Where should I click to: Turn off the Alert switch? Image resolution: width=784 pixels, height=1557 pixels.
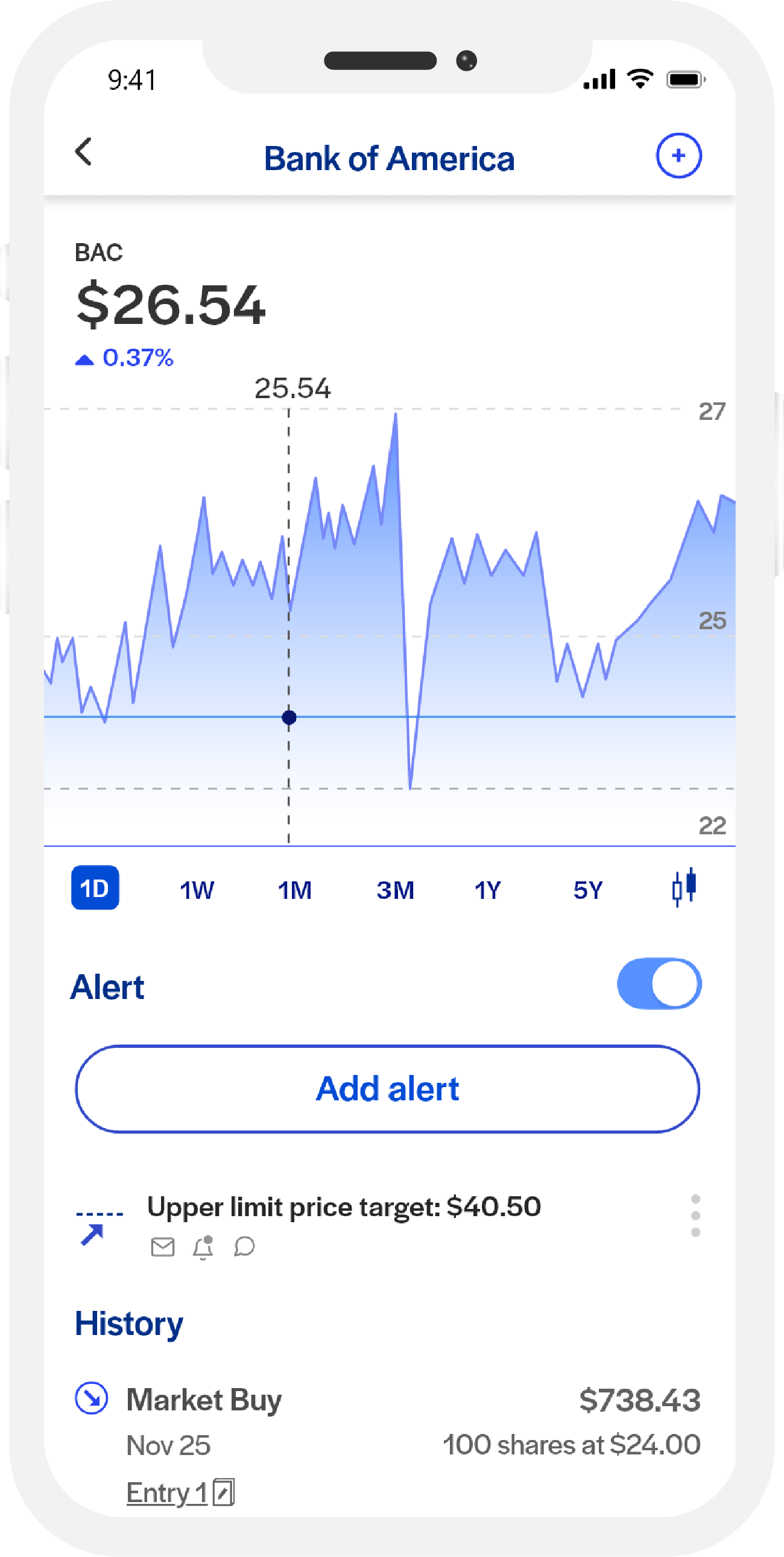tap(659, 983)
